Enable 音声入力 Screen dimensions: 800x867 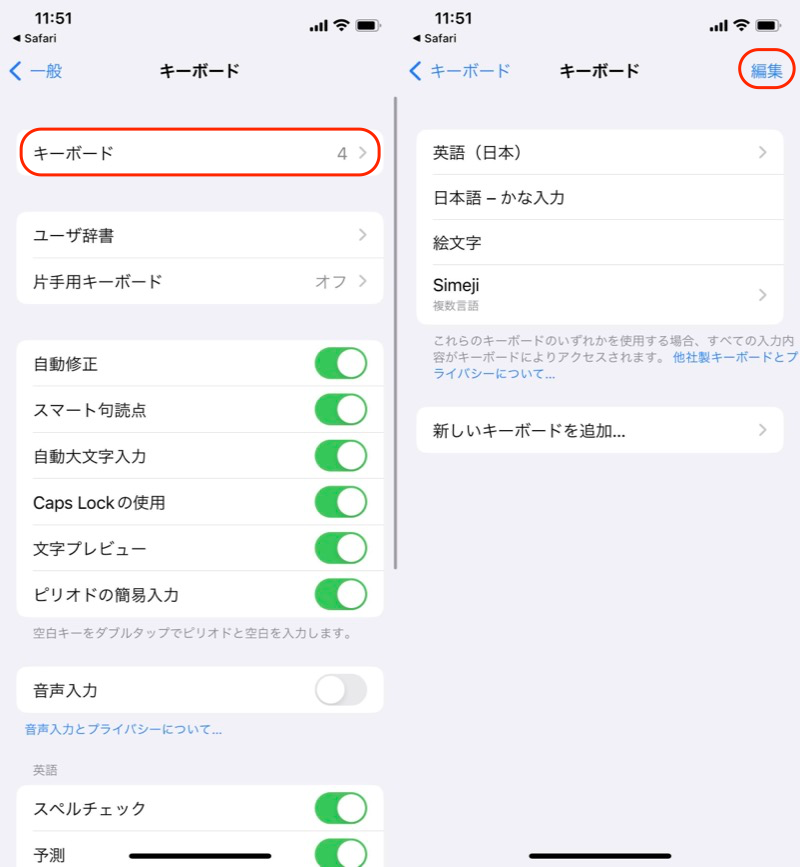pyautogui.click(x=340, y=690)
